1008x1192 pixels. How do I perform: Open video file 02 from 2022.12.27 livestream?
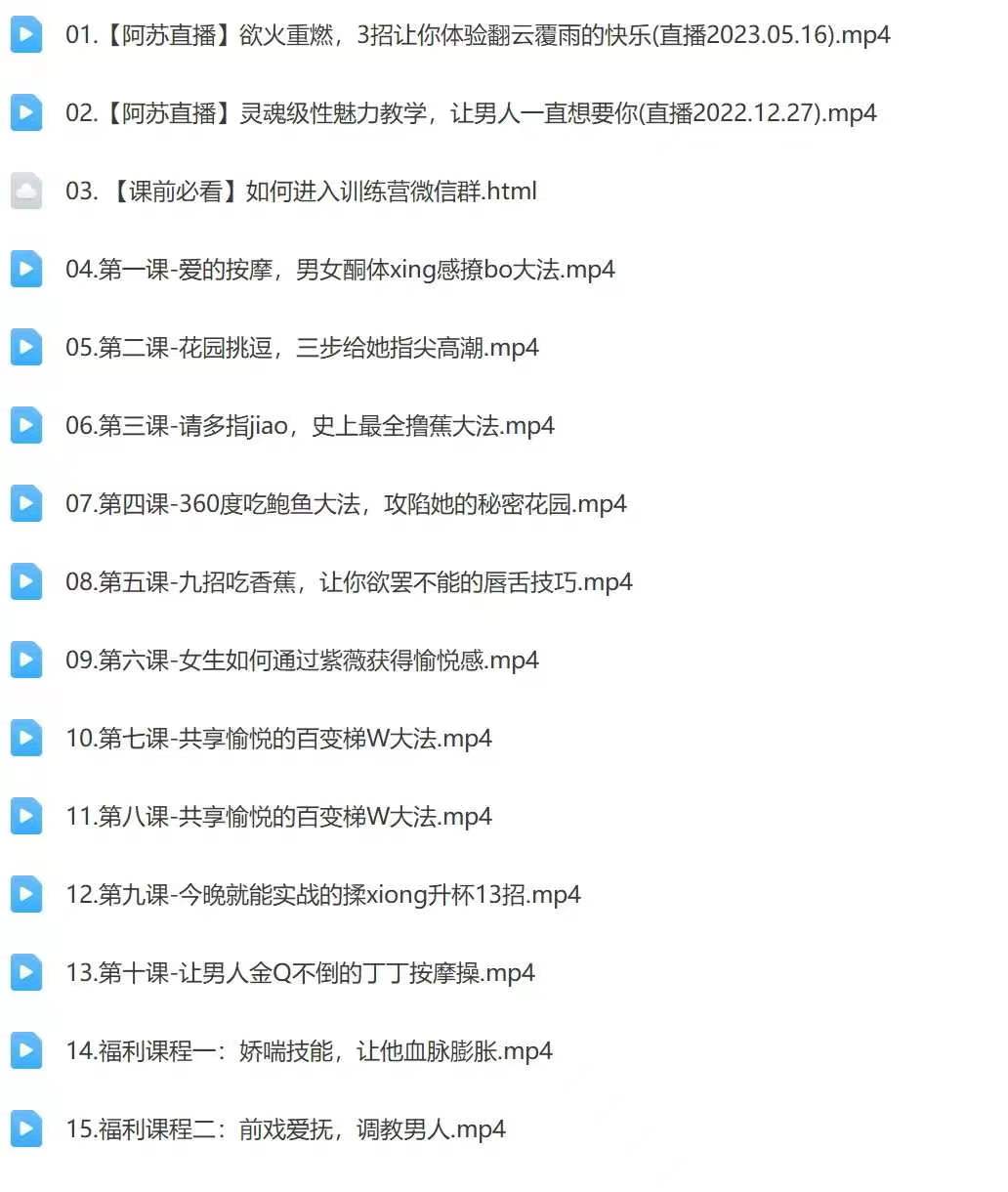coord(470,113)
